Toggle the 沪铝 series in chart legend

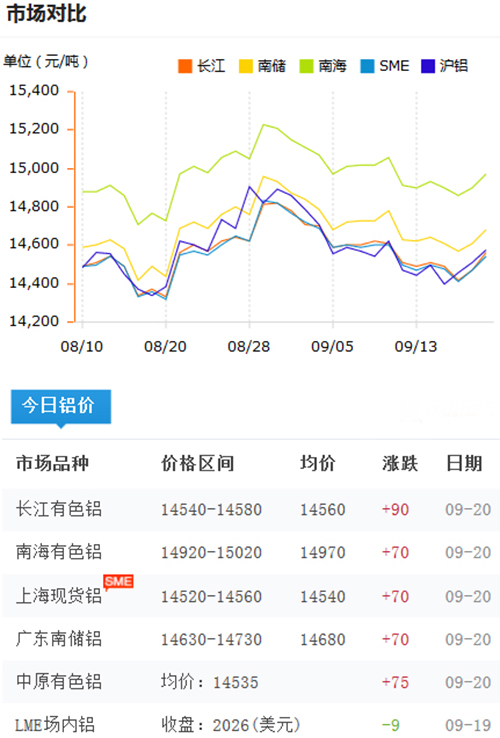[x=444, y=66]
